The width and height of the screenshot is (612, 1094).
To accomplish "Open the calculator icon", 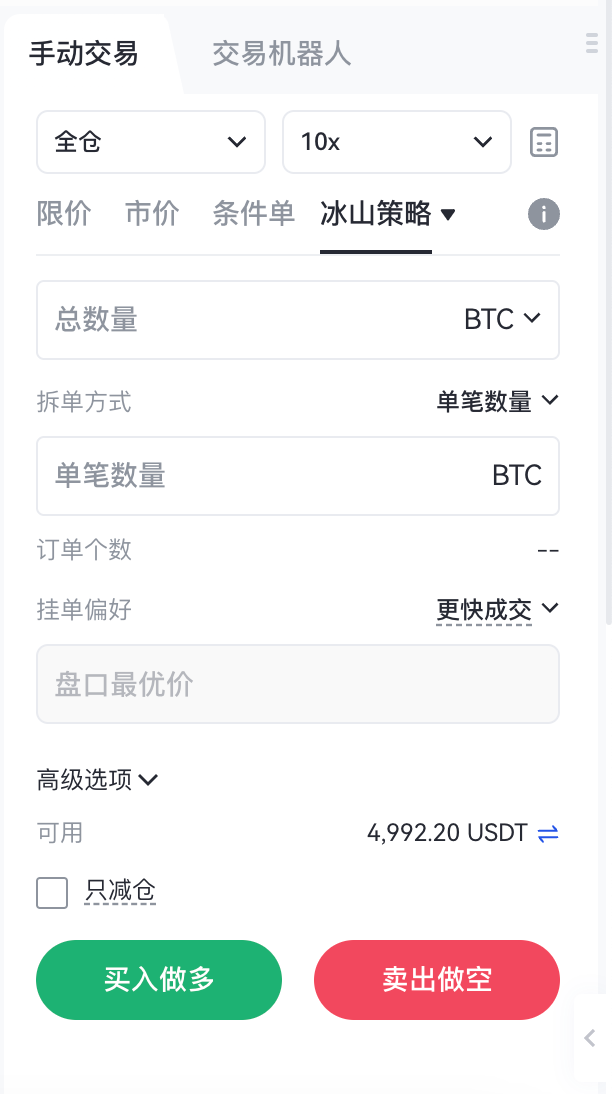I will tap(544, 142).
